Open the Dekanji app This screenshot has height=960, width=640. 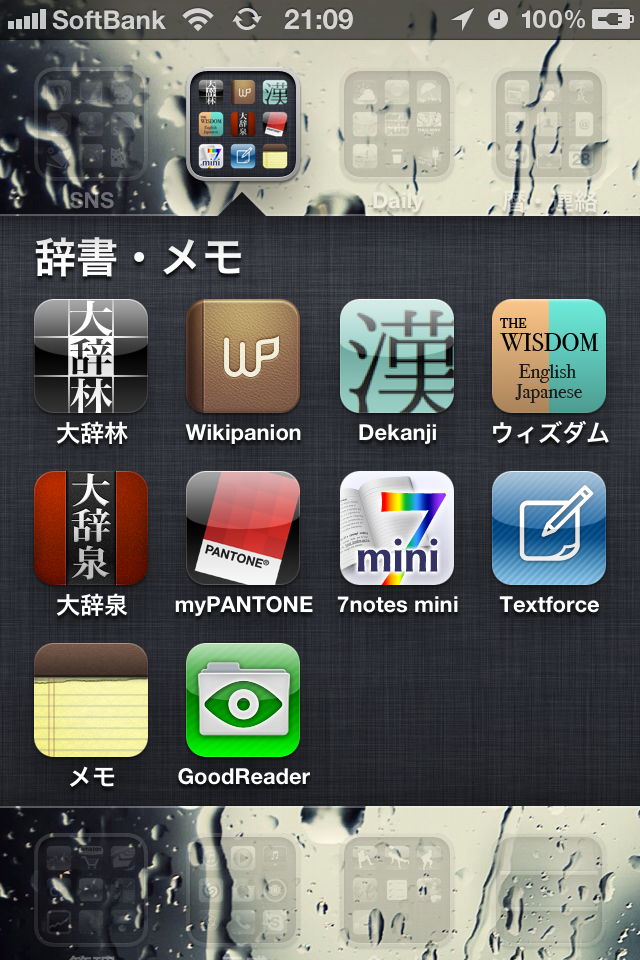(x=397, y=356)
